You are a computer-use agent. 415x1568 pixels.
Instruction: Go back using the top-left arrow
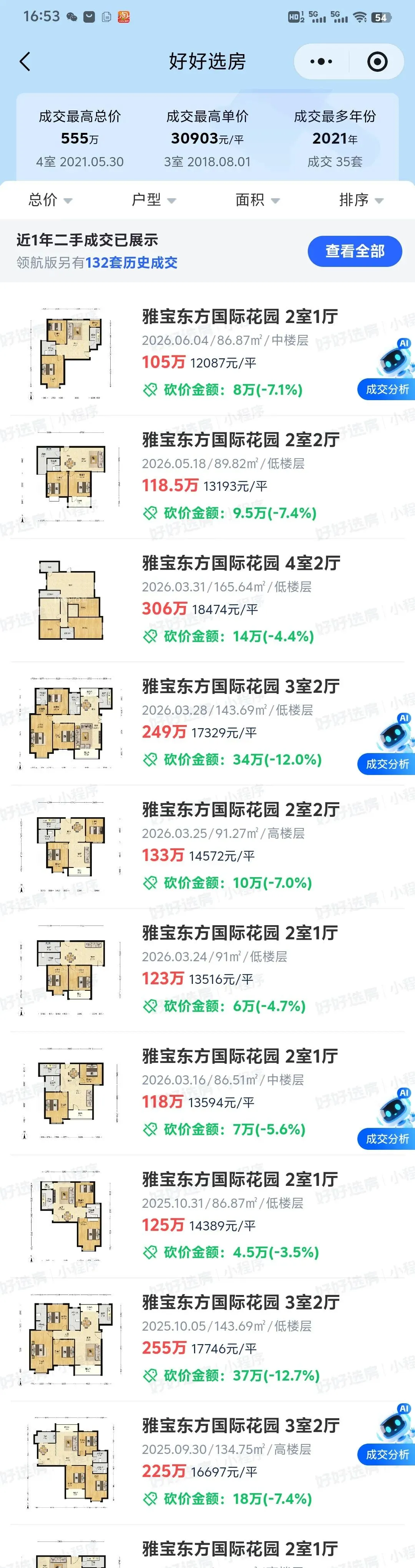[25, 61]
